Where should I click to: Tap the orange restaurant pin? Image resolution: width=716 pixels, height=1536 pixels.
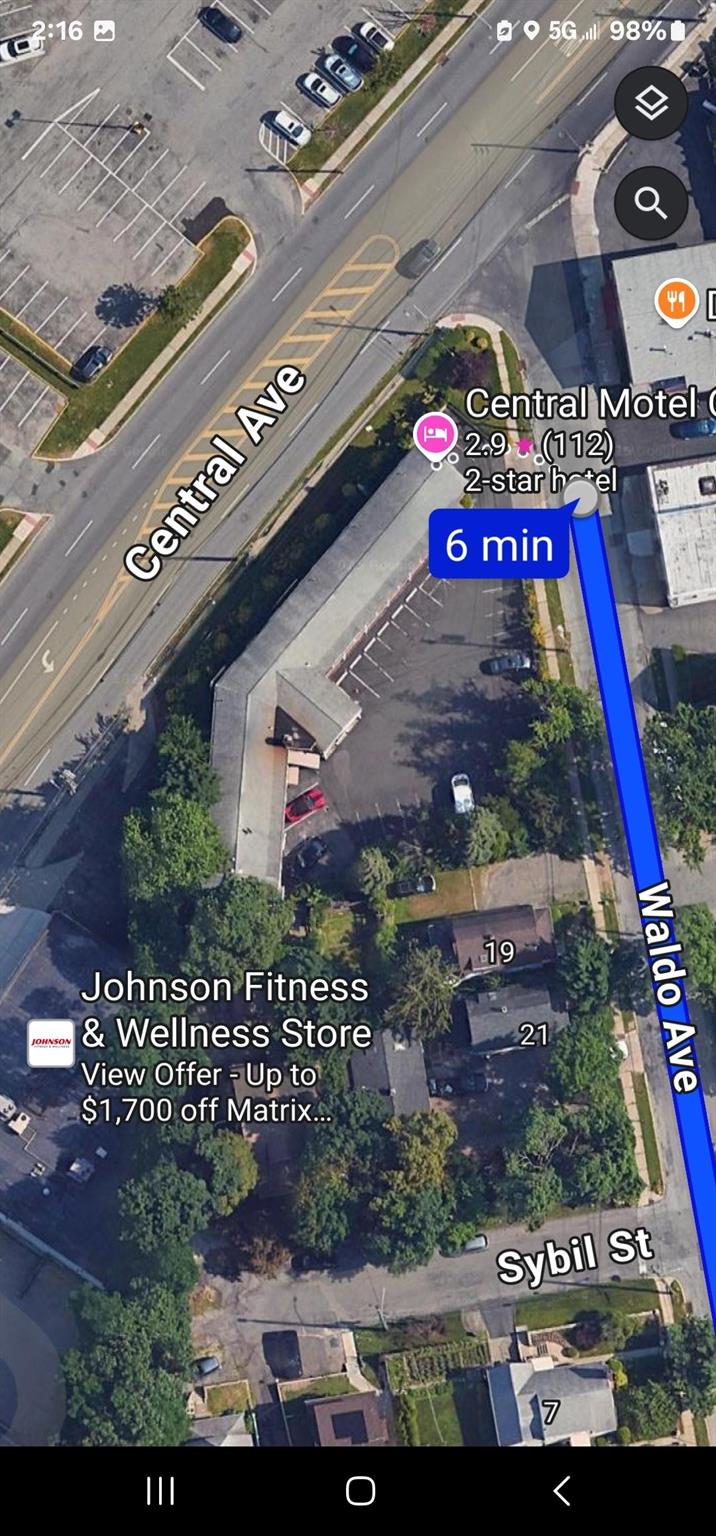676,301
